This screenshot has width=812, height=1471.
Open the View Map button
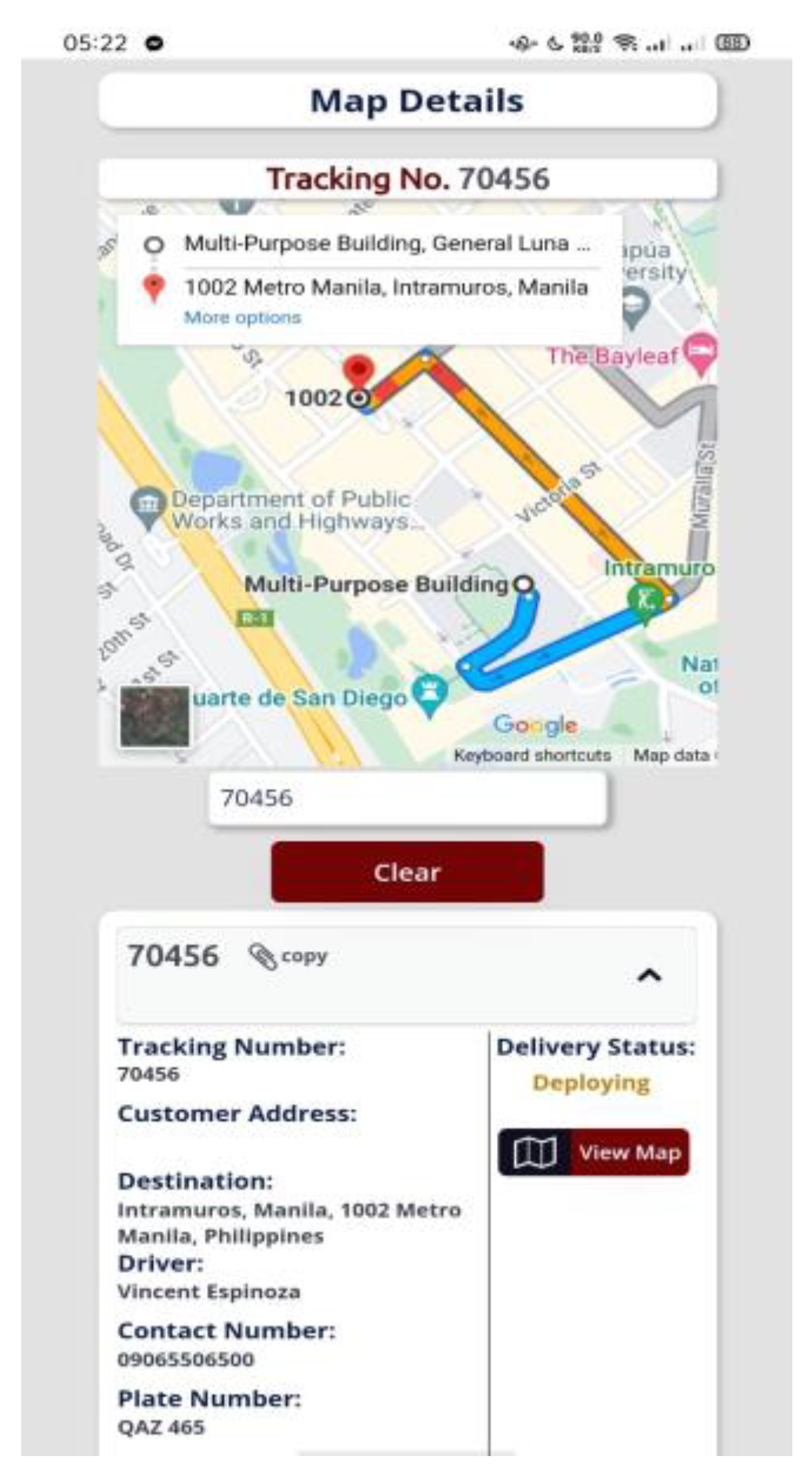click(x=593, y=1153)
